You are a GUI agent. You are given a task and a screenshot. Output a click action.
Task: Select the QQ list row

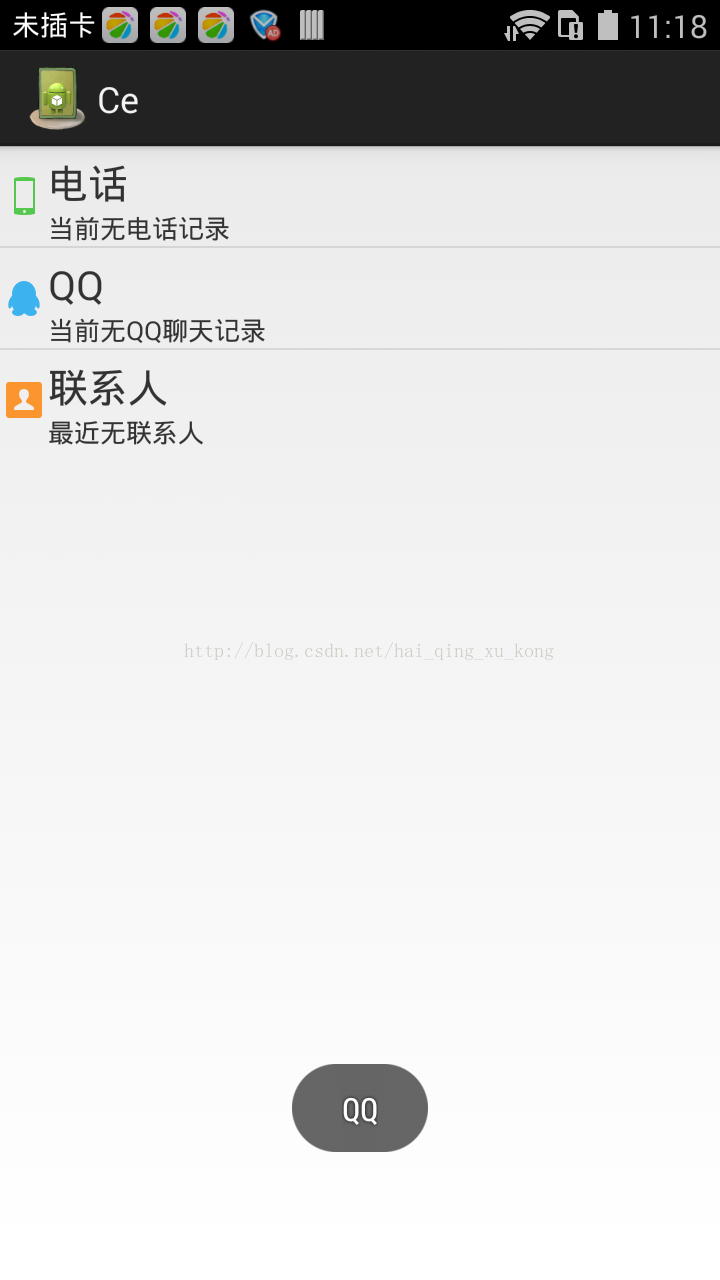pyautogui.click(x=360, y=299)
